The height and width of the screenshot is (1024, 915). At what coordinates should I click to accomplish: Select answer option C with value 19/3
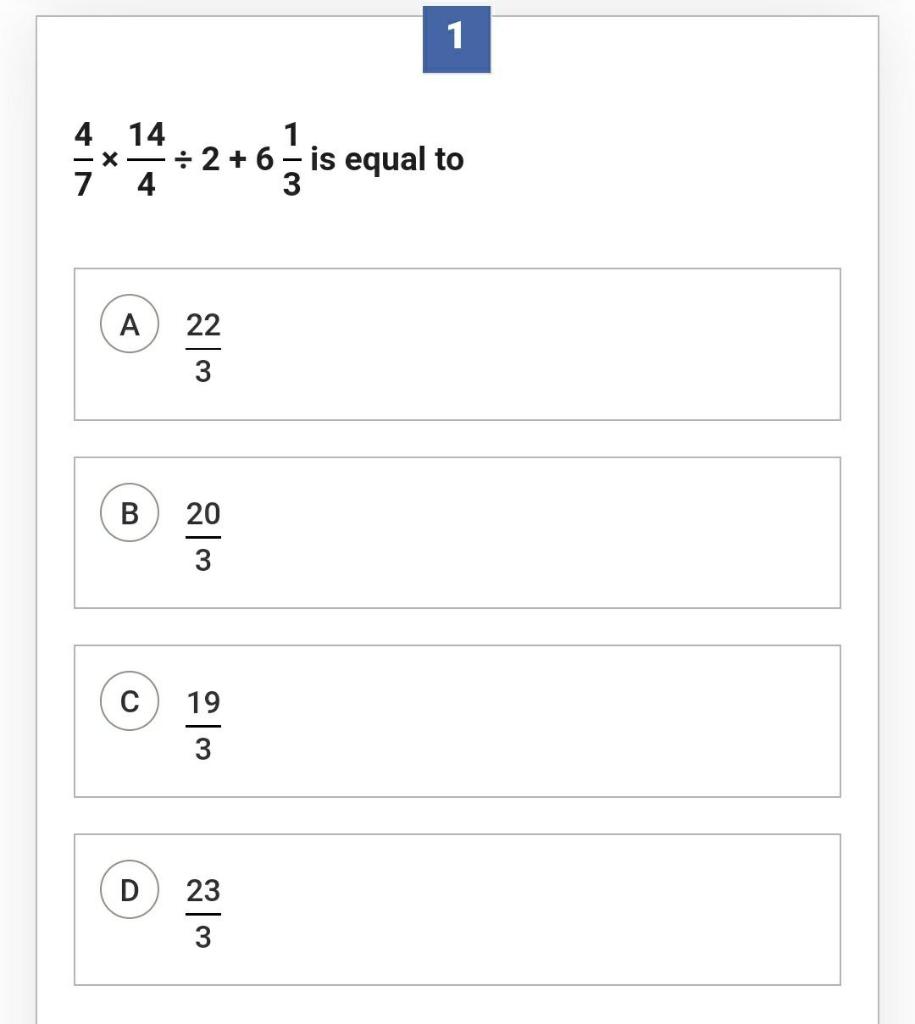point(457,721)
